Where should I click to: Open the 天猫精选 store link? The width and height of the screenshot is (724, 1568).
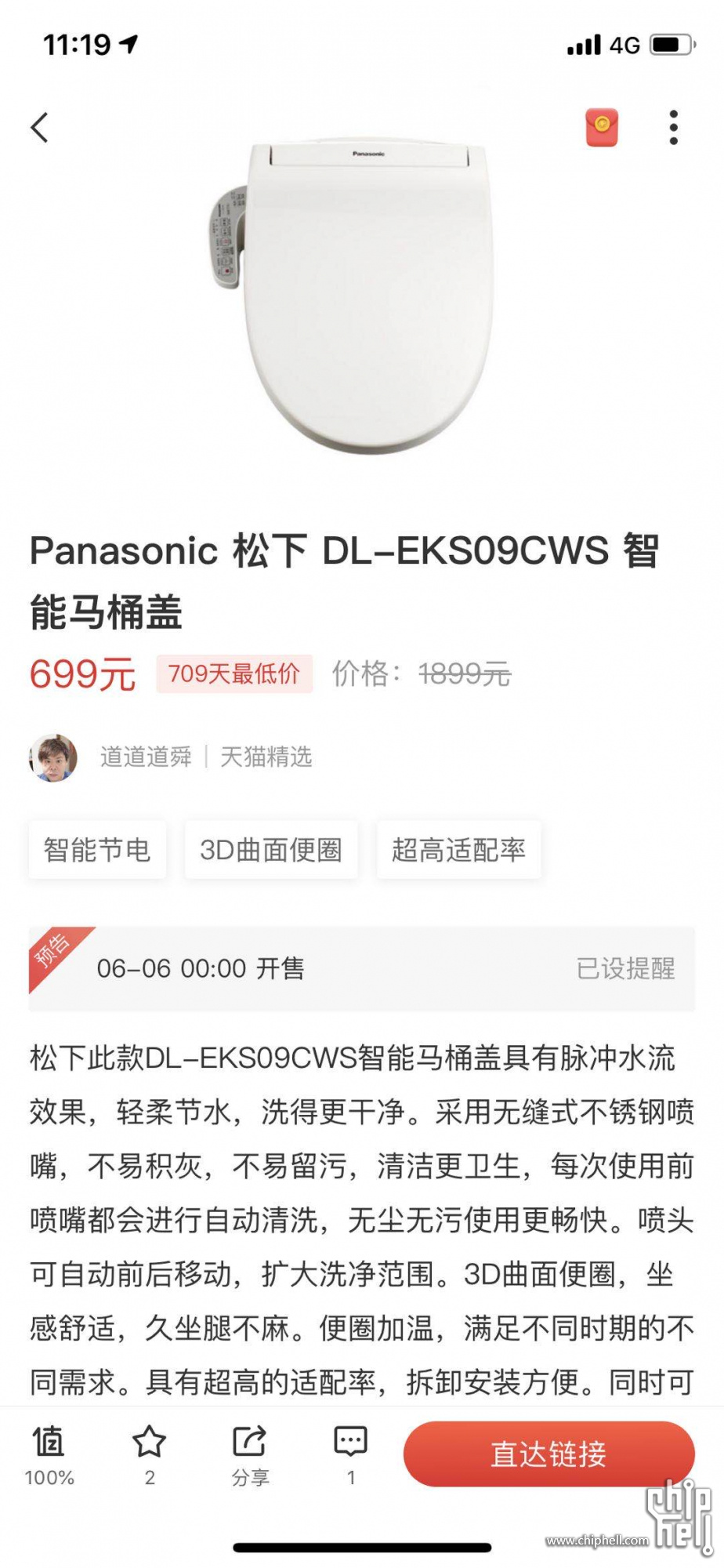[266, 757]
